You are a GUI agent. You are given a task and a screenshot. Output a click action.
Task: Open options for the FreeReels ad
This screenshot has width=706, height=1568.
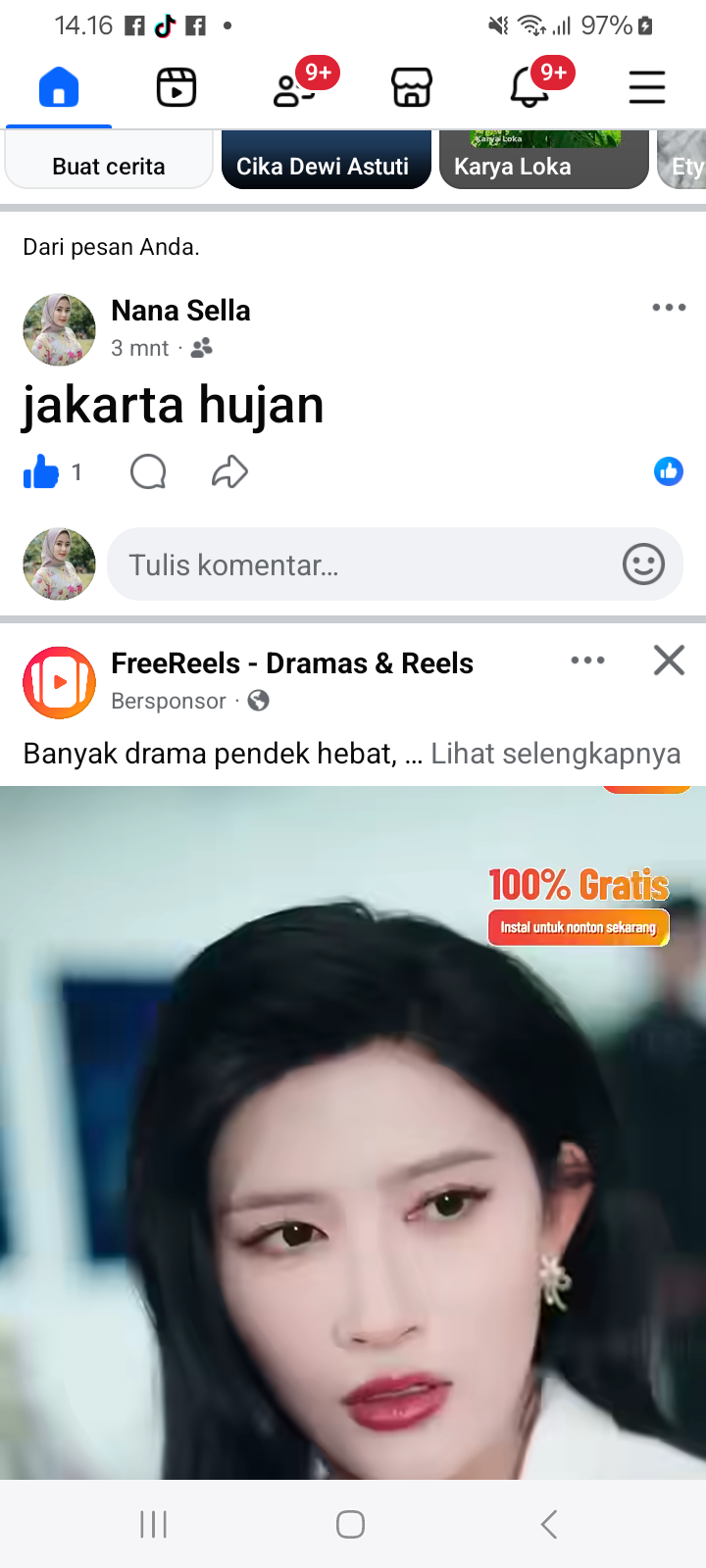[587, 661]
